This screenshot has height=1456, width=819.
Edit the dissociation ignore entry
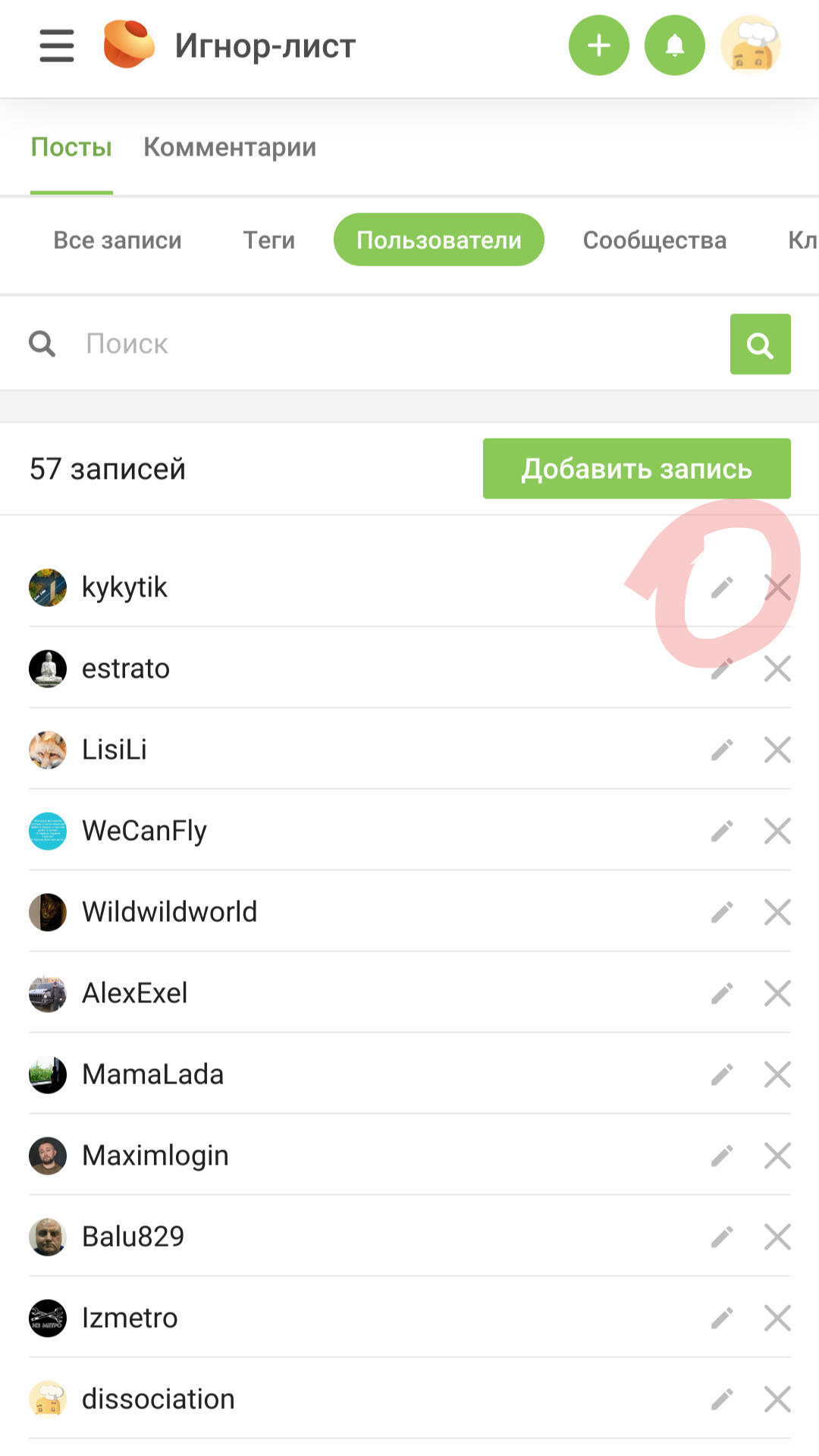coord(722,1399)
